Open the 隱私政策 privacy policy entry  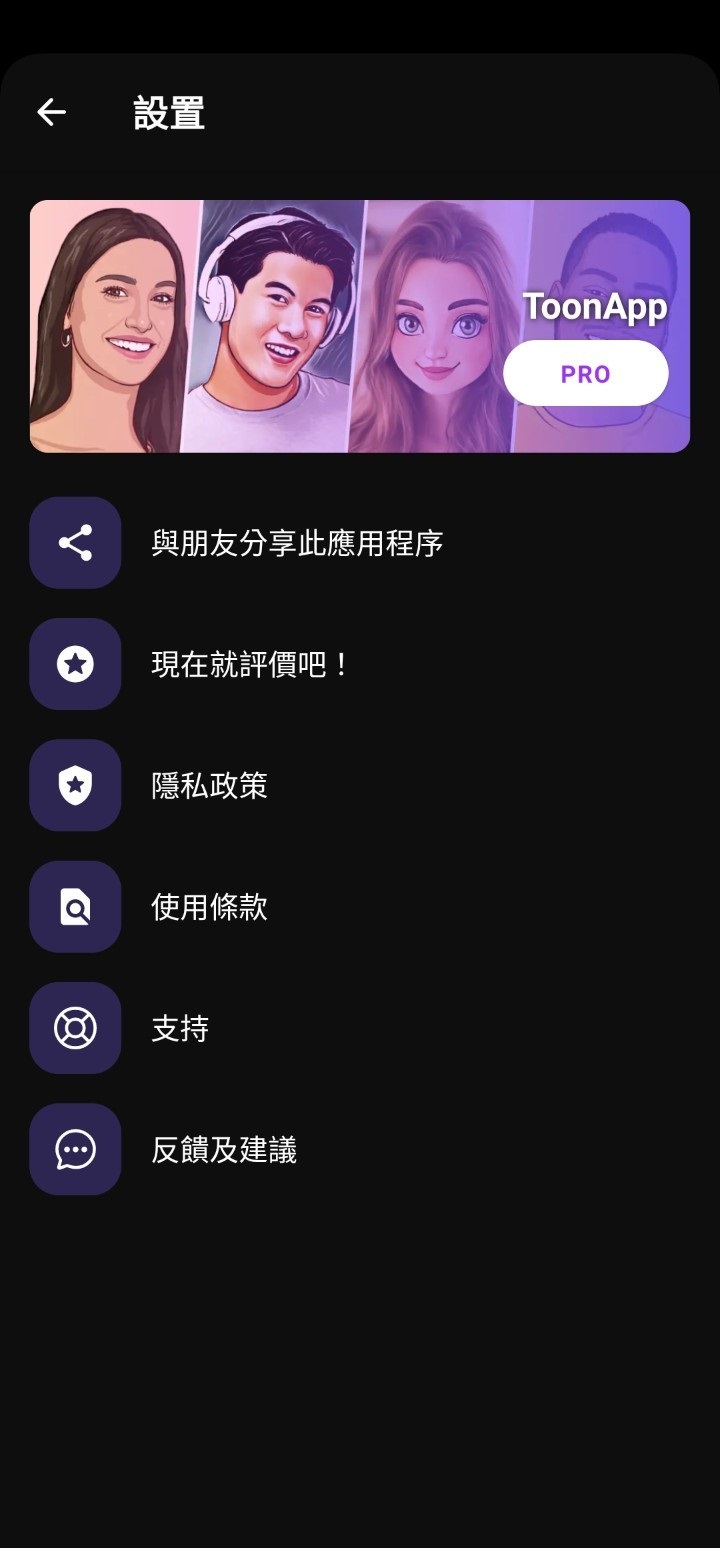210,785
